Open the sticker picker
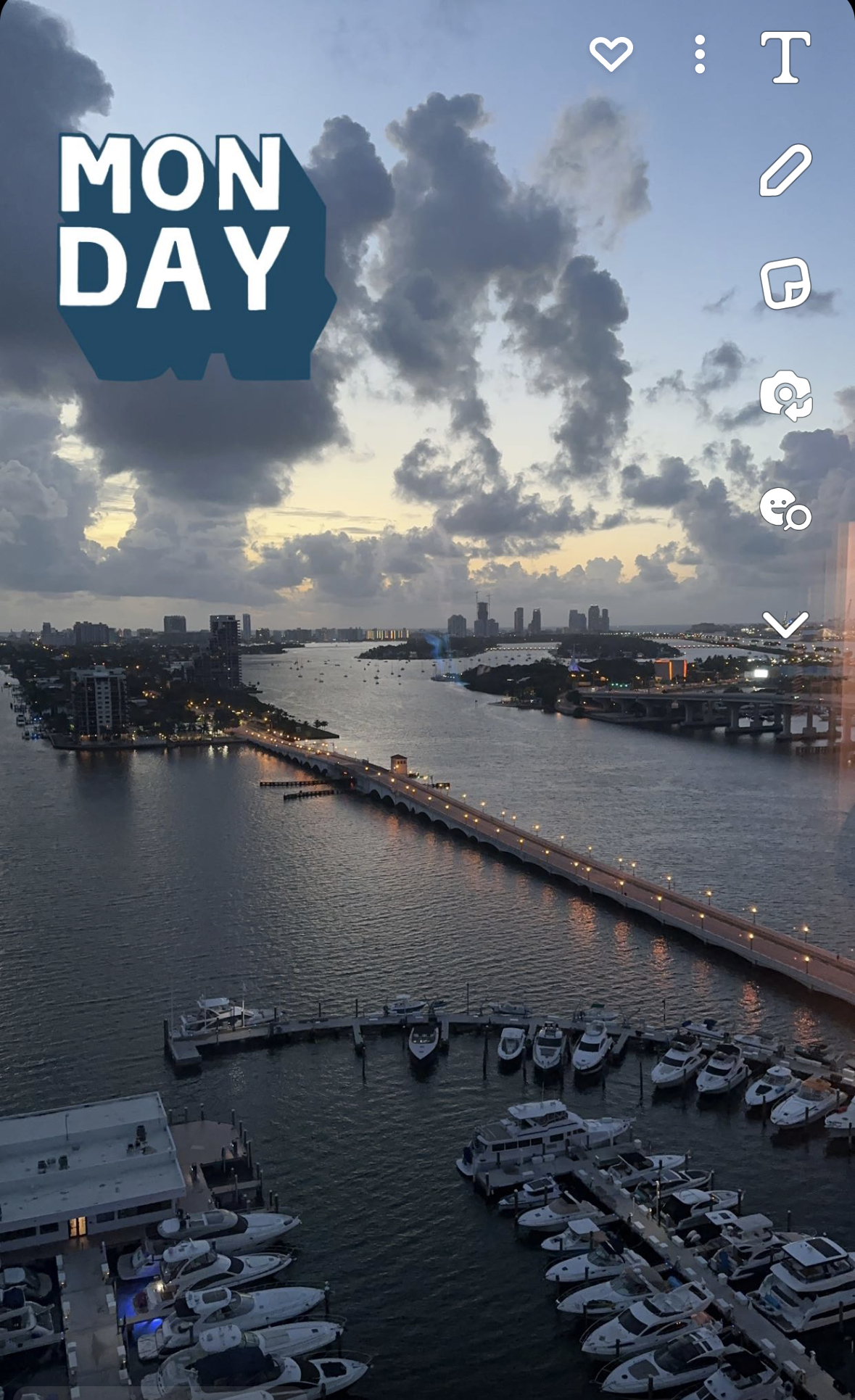Screen dimensions: 855x1400 785,283
